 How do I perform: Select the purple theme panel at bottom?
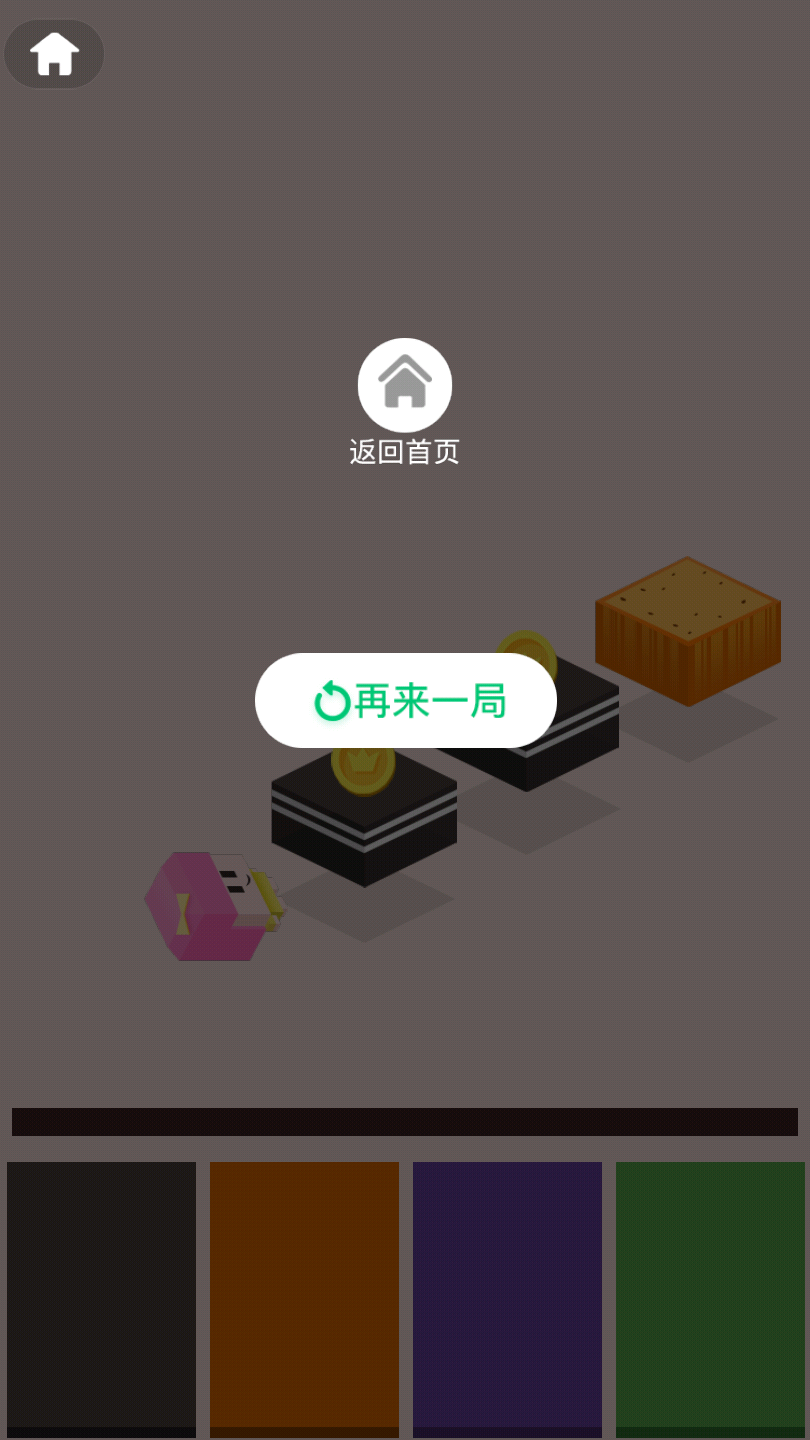pos(507,1298)
